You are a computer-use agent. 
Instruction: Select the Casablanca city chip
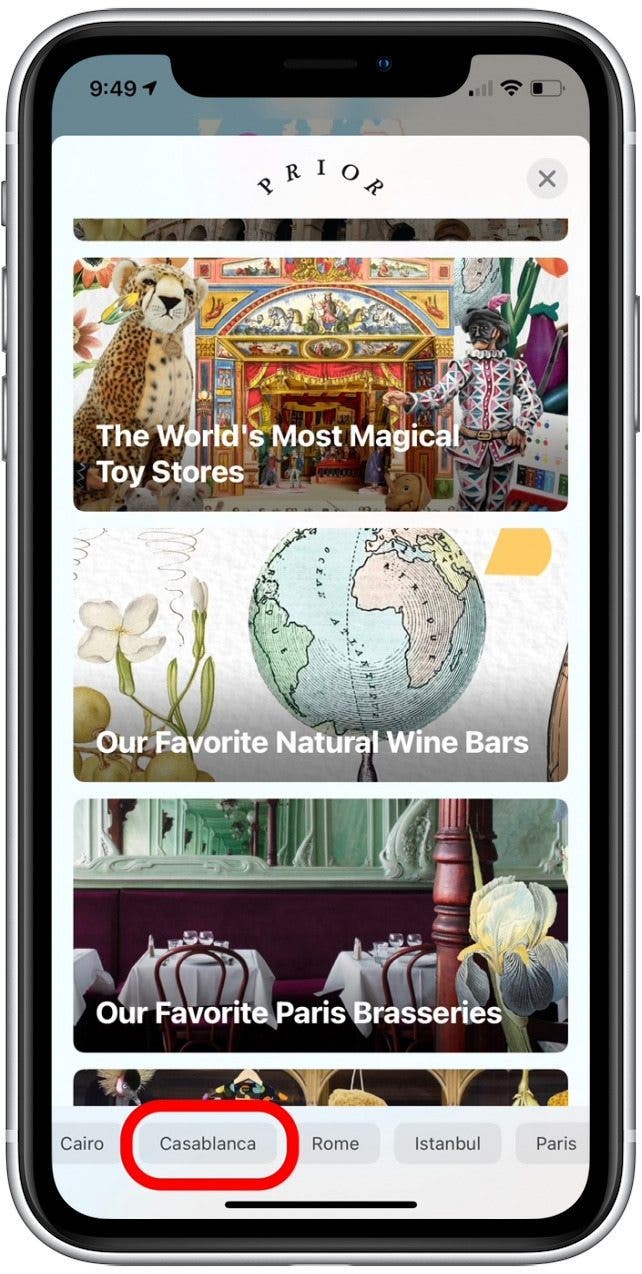[208, 1143]
